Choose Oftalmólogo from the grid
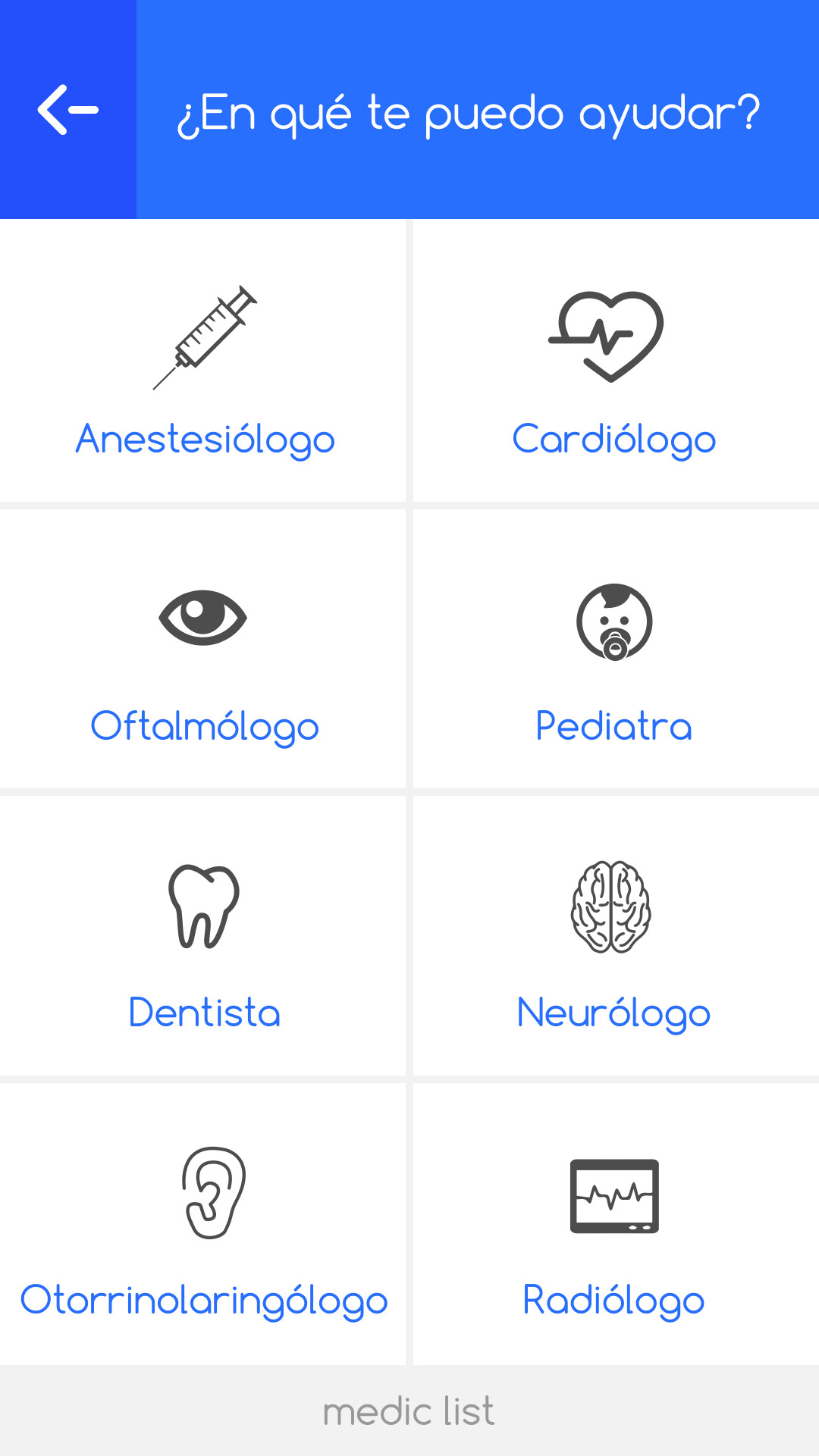 tap(203, 650)
